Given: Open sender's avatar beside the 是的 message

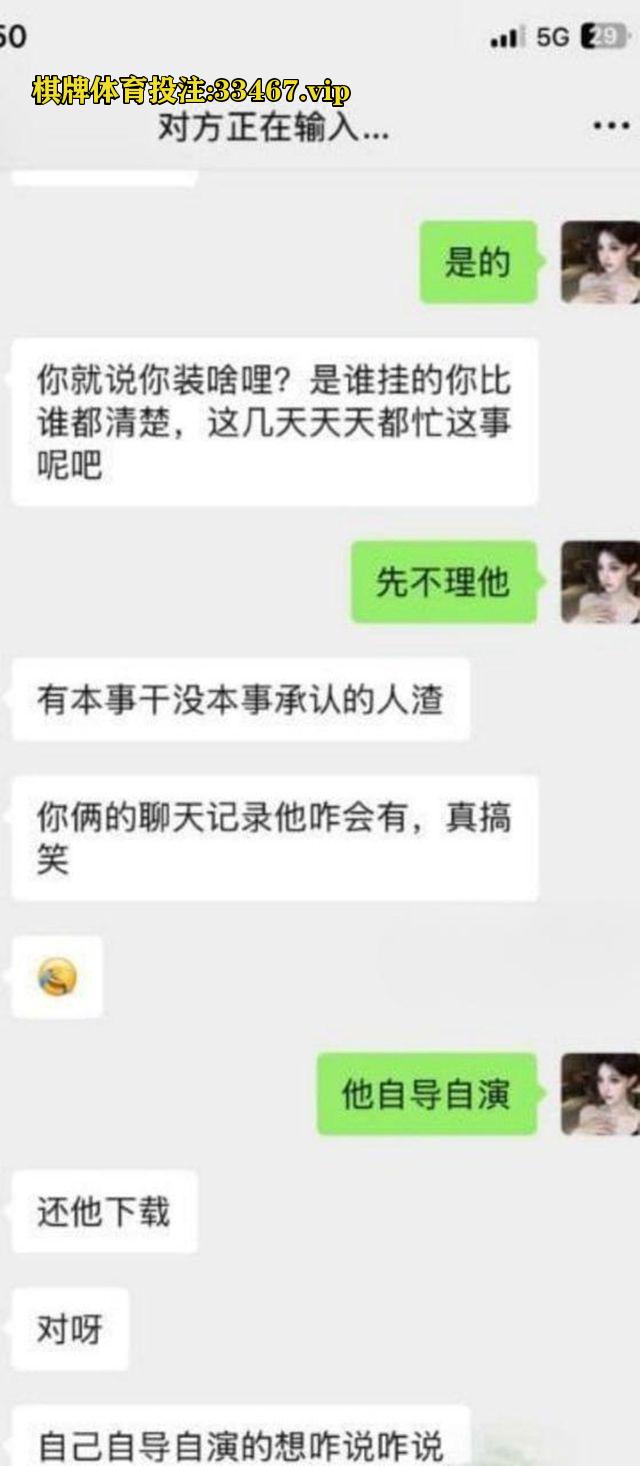Looking at the screenshot, I should [x=600, y=262].
